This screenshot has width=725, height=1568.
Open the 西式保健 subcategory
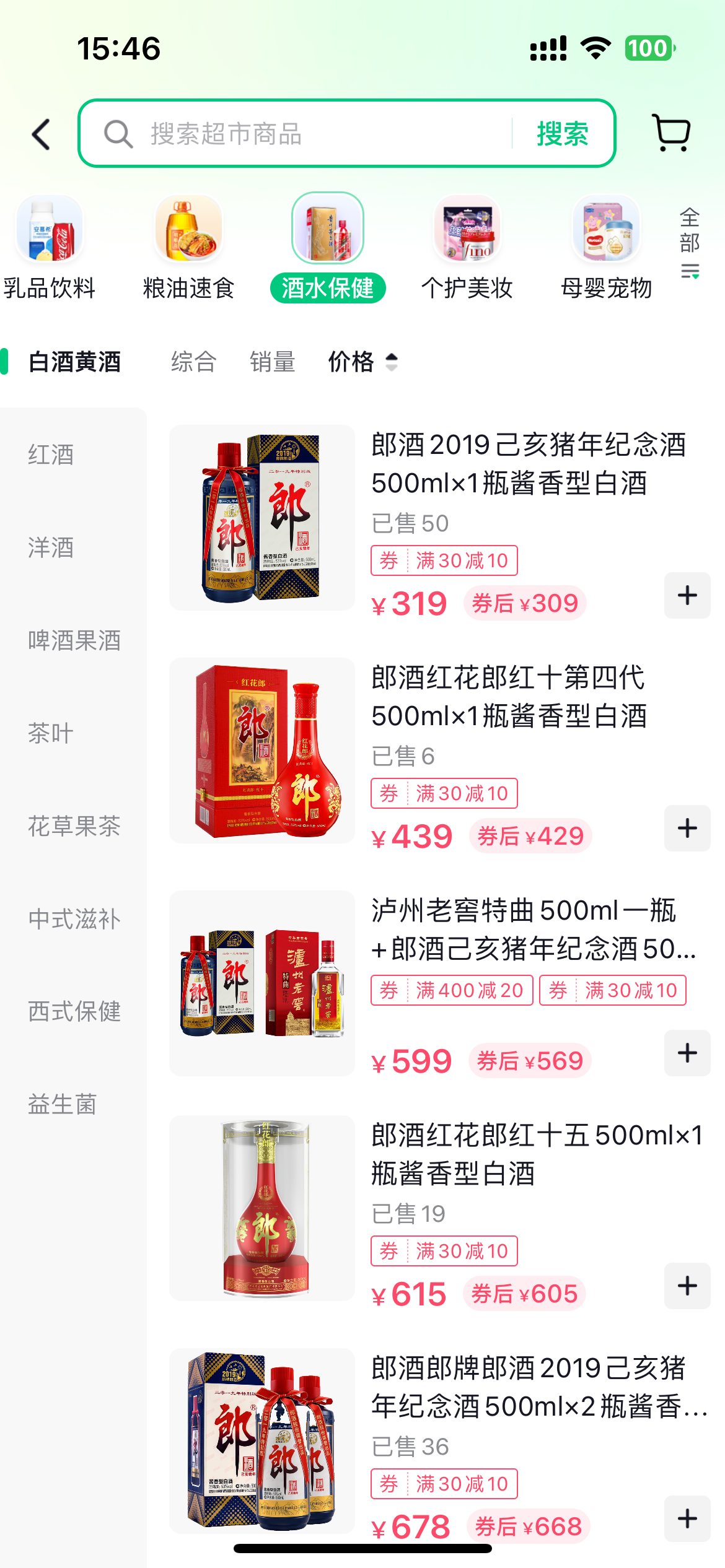74,1011
